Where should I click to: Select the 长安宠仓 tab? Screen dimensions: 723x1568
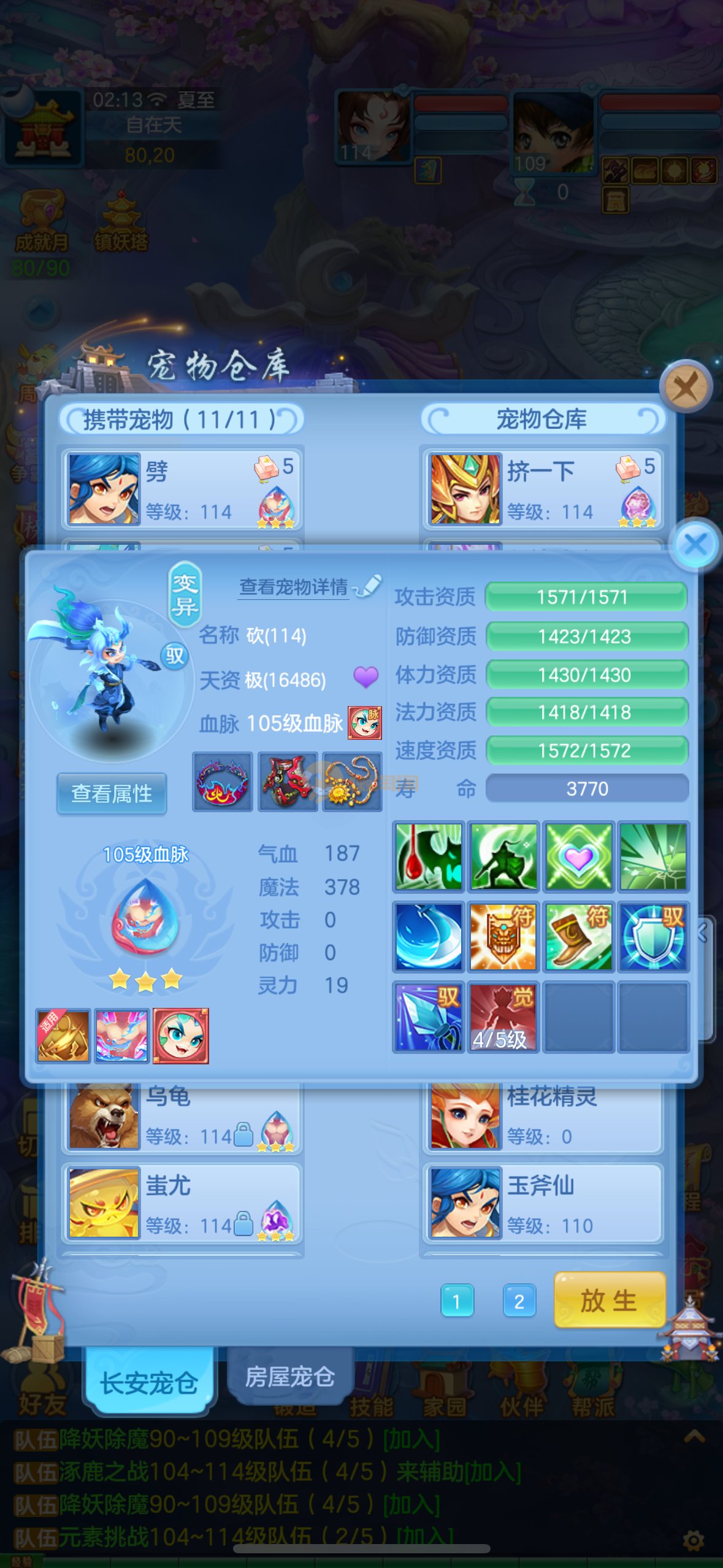click(149, 1383)
